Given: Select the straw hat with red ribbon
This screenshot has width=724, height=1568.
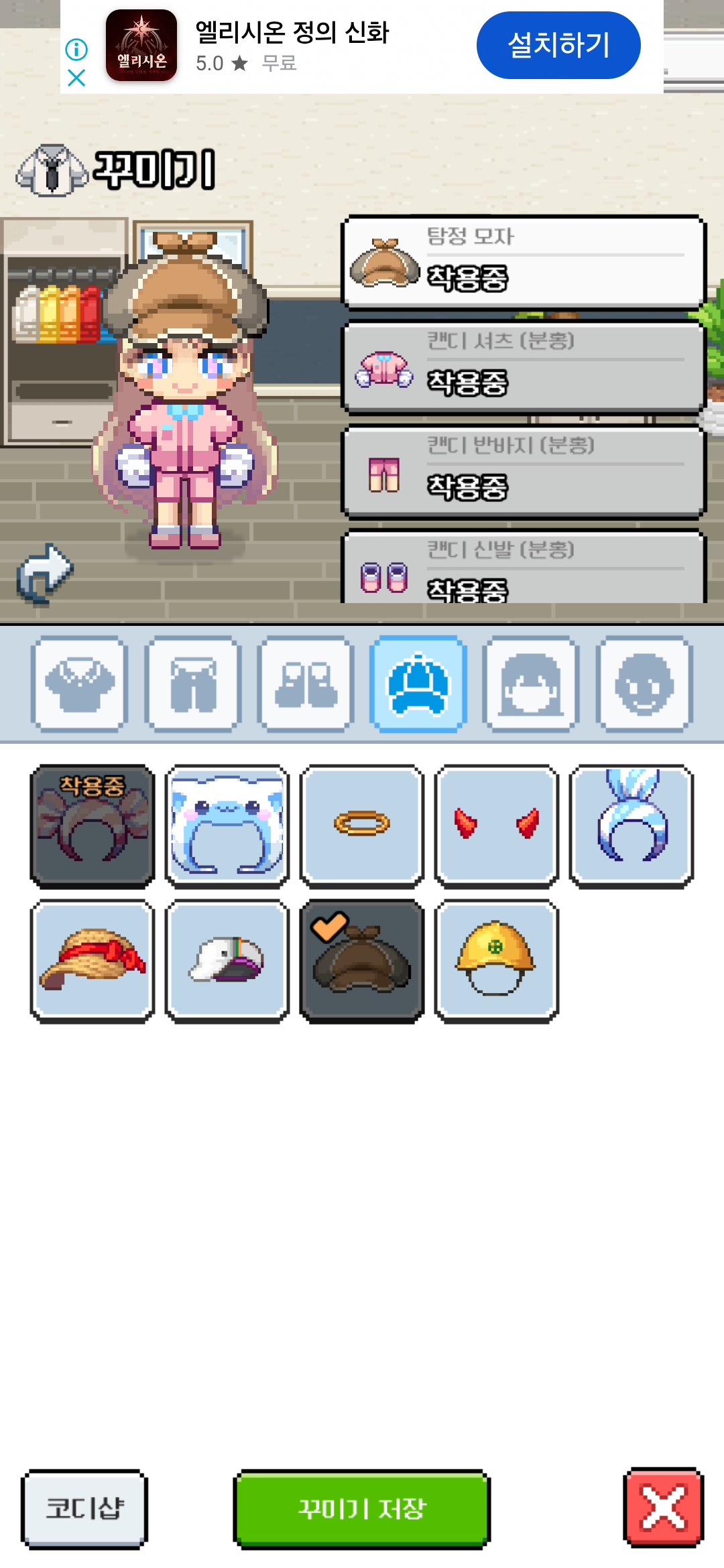Looking at the screenshot, I should (x=93, y=961).
